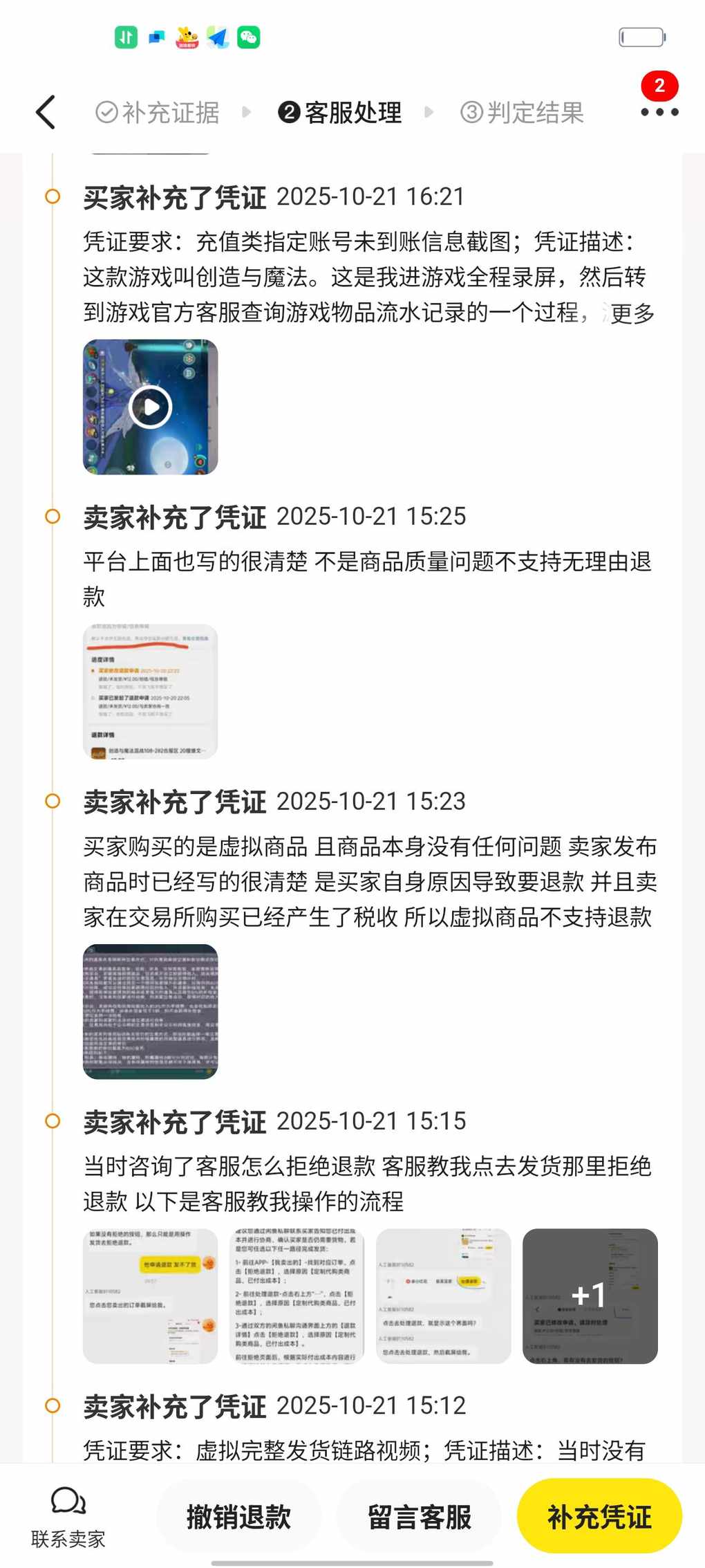705x1568 pixels.
Task: Open the first 15:15 customer service chat image
Action: coord(150,1295)
